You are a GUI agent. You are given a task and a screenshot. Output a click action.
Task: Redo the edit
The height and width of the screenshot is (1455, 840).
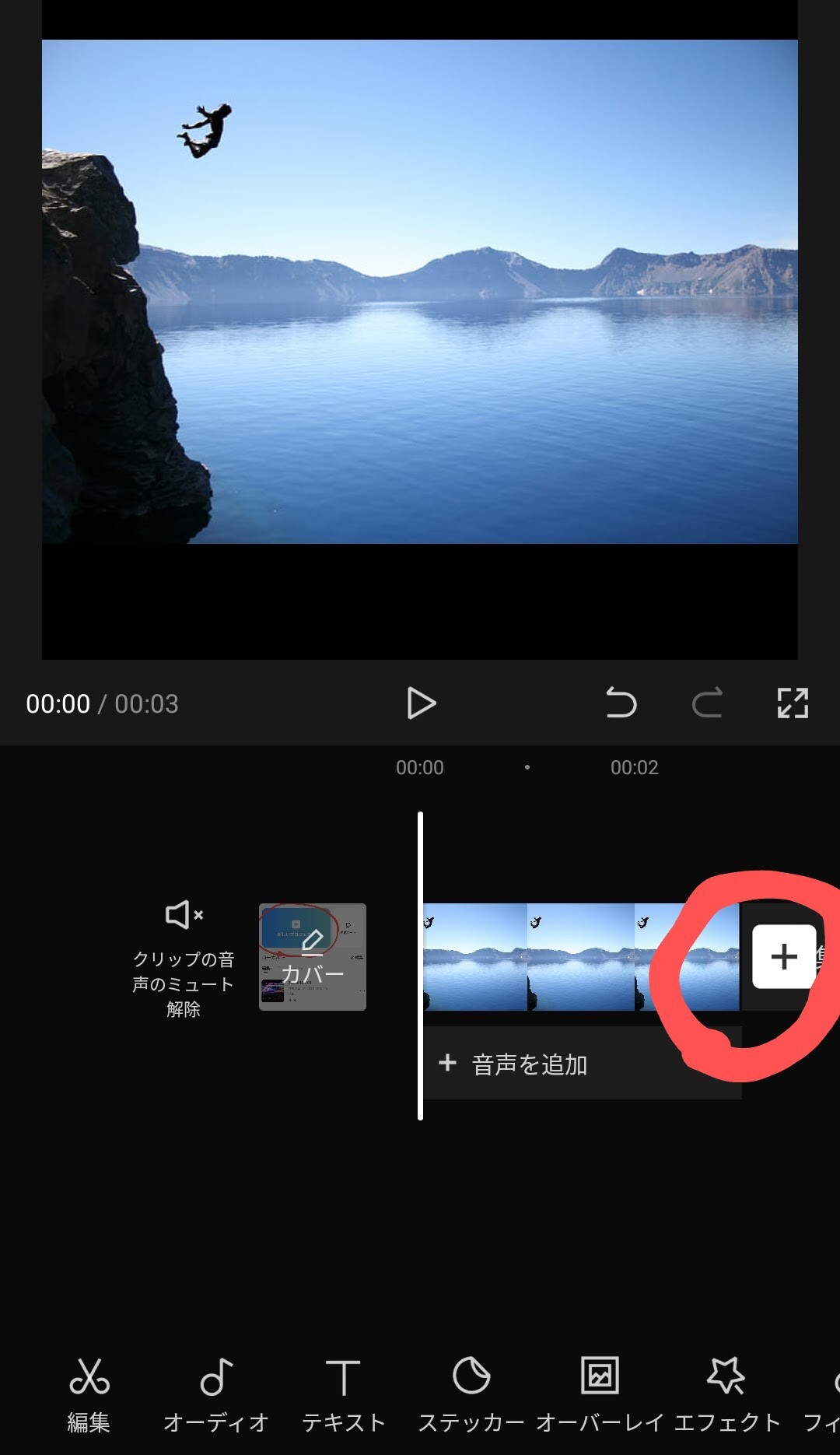pyautogui.click(x=707, y=703)
